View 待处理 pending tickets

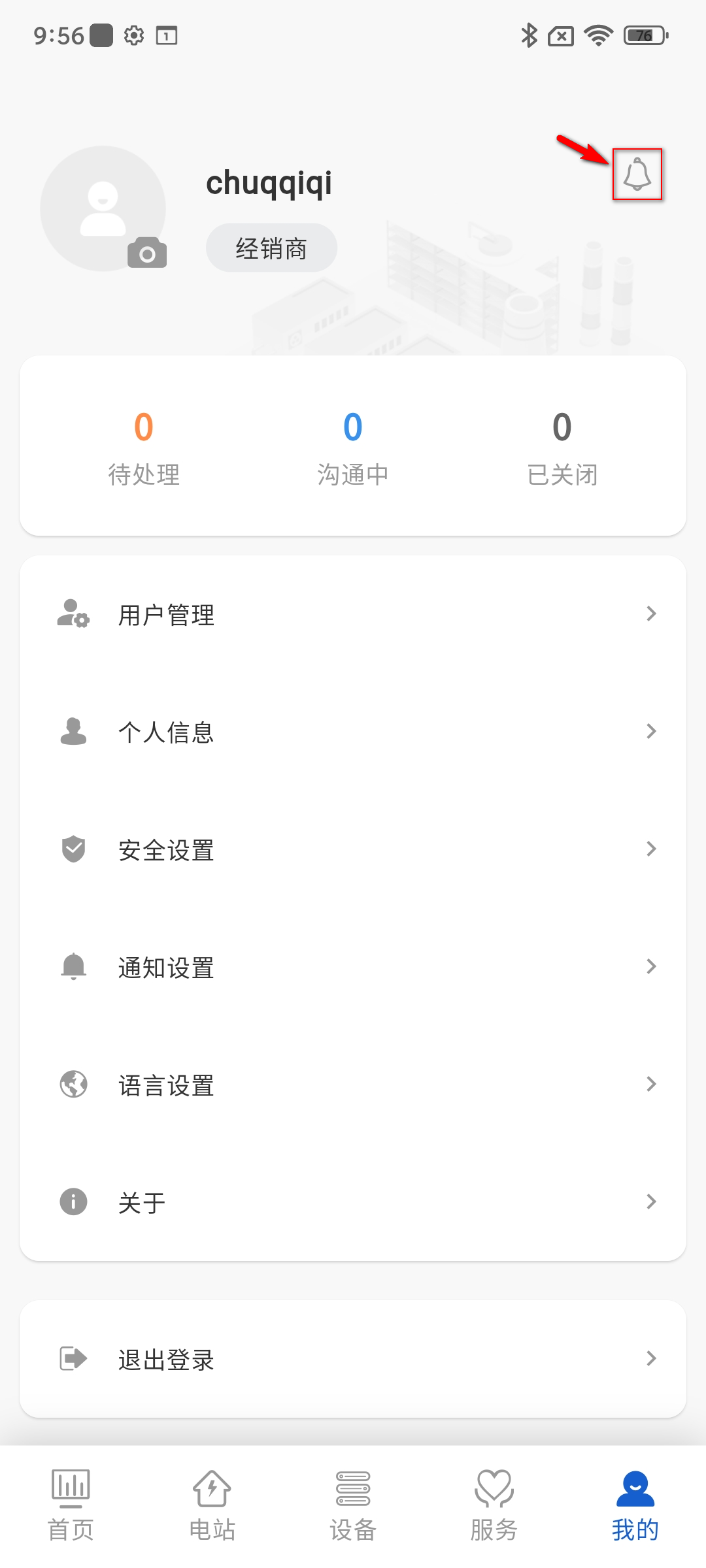coord(144,448)
